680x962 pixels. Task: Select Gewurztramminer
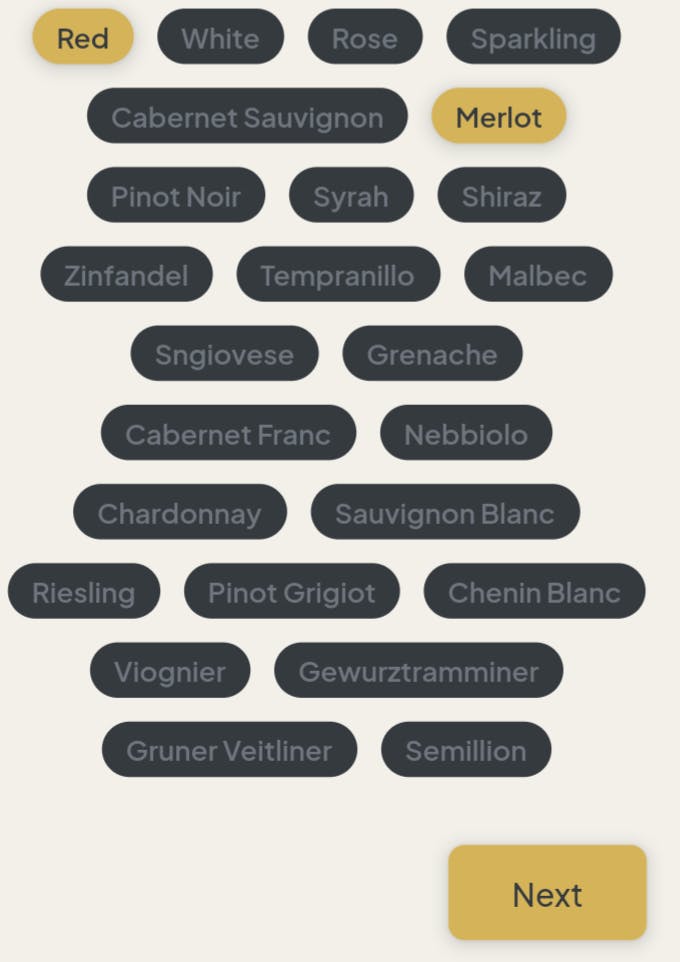coord(418,671)
